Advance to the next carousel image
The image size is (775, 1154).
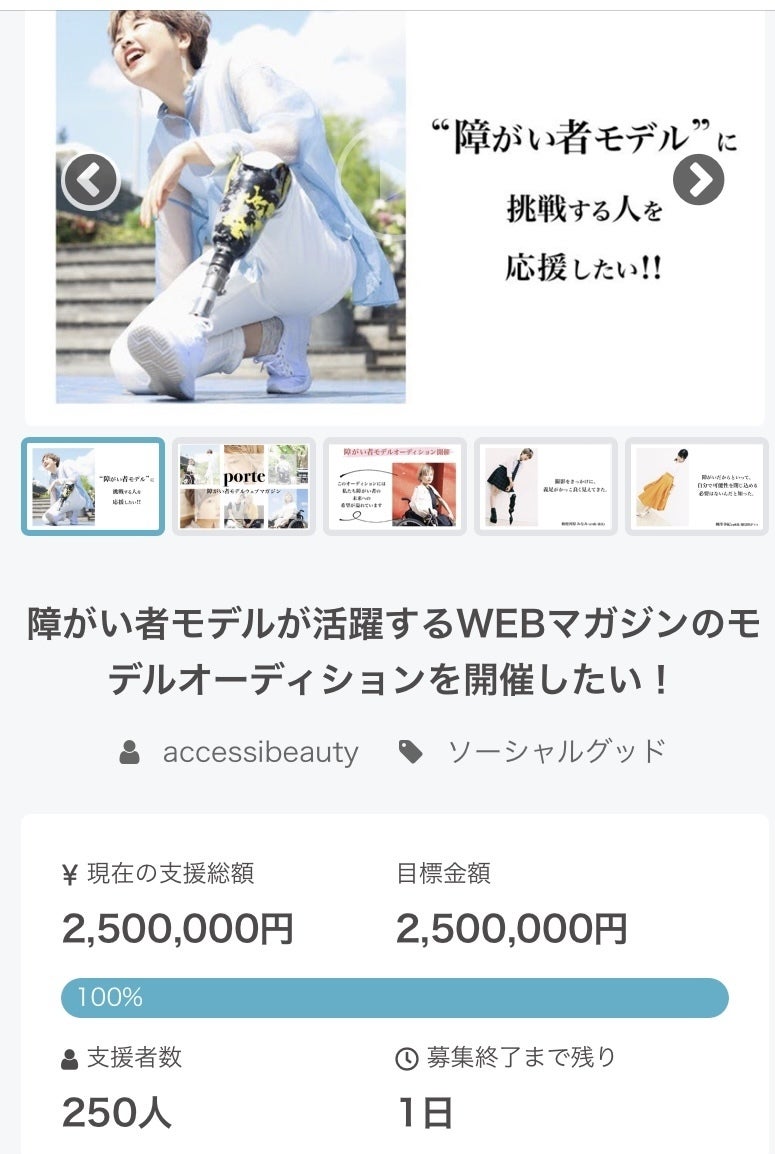tap(698, 180)
